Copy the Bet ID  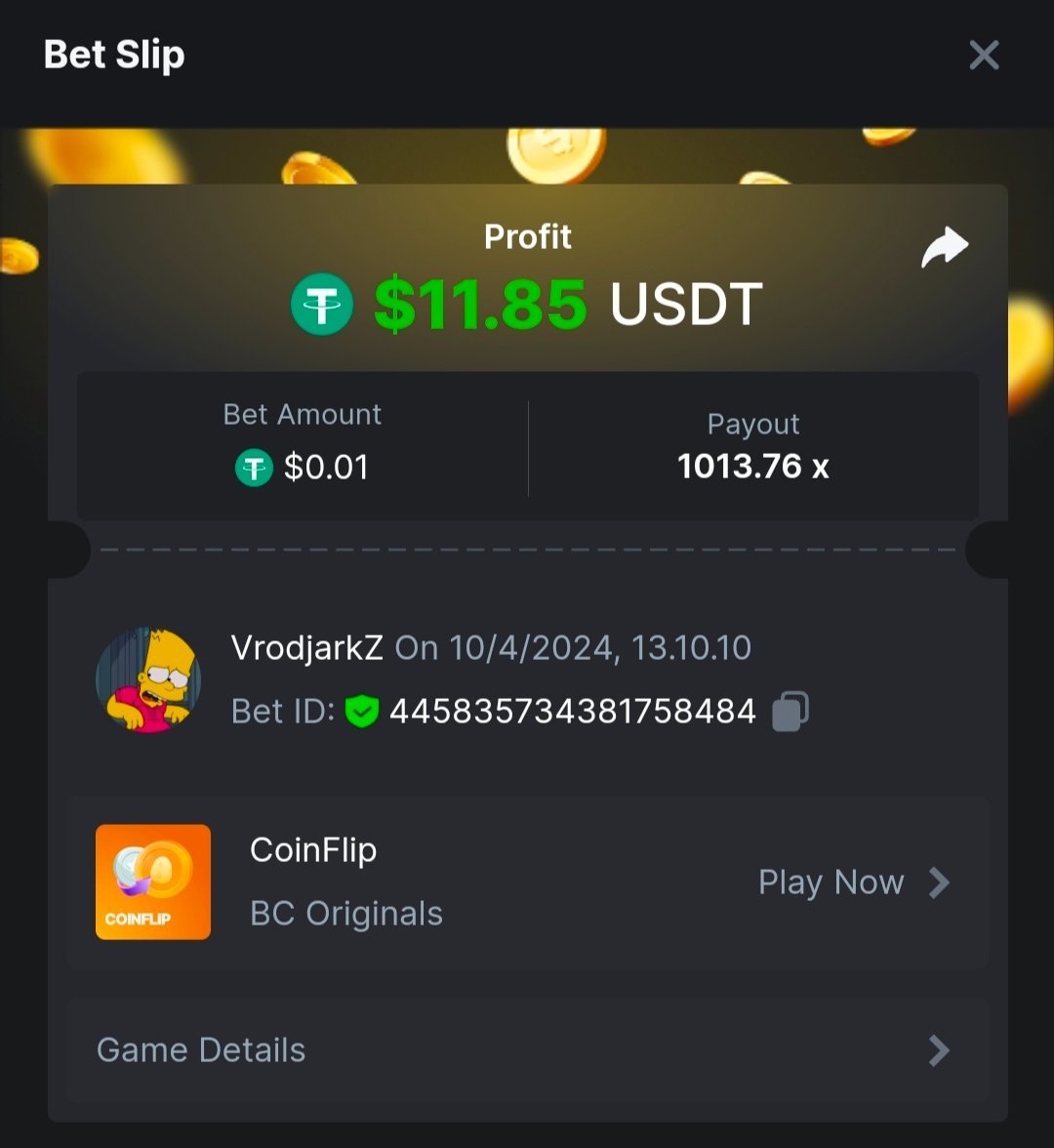(790, 712)
